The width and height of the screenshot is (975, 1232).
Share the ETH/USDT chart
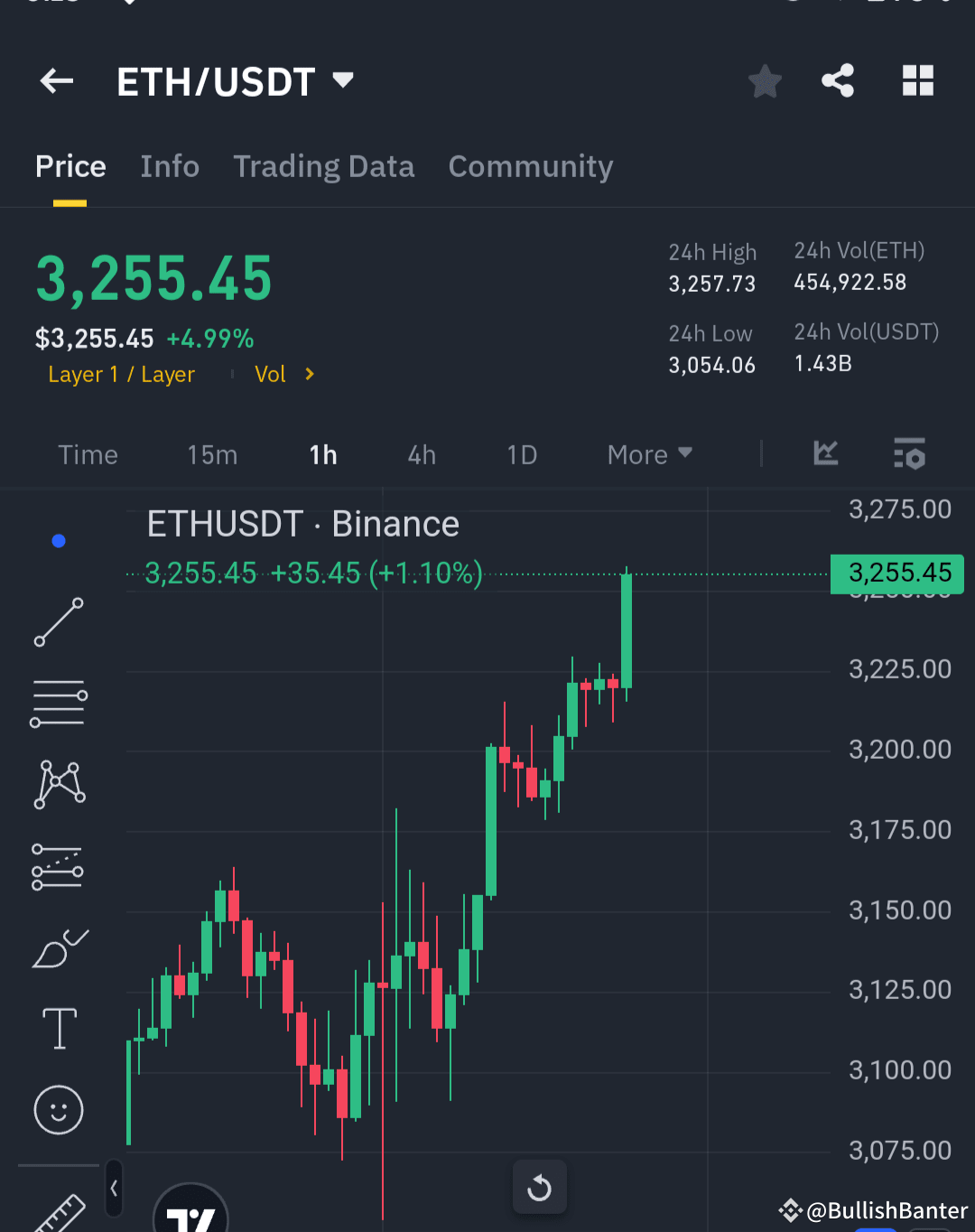[838, 80]
